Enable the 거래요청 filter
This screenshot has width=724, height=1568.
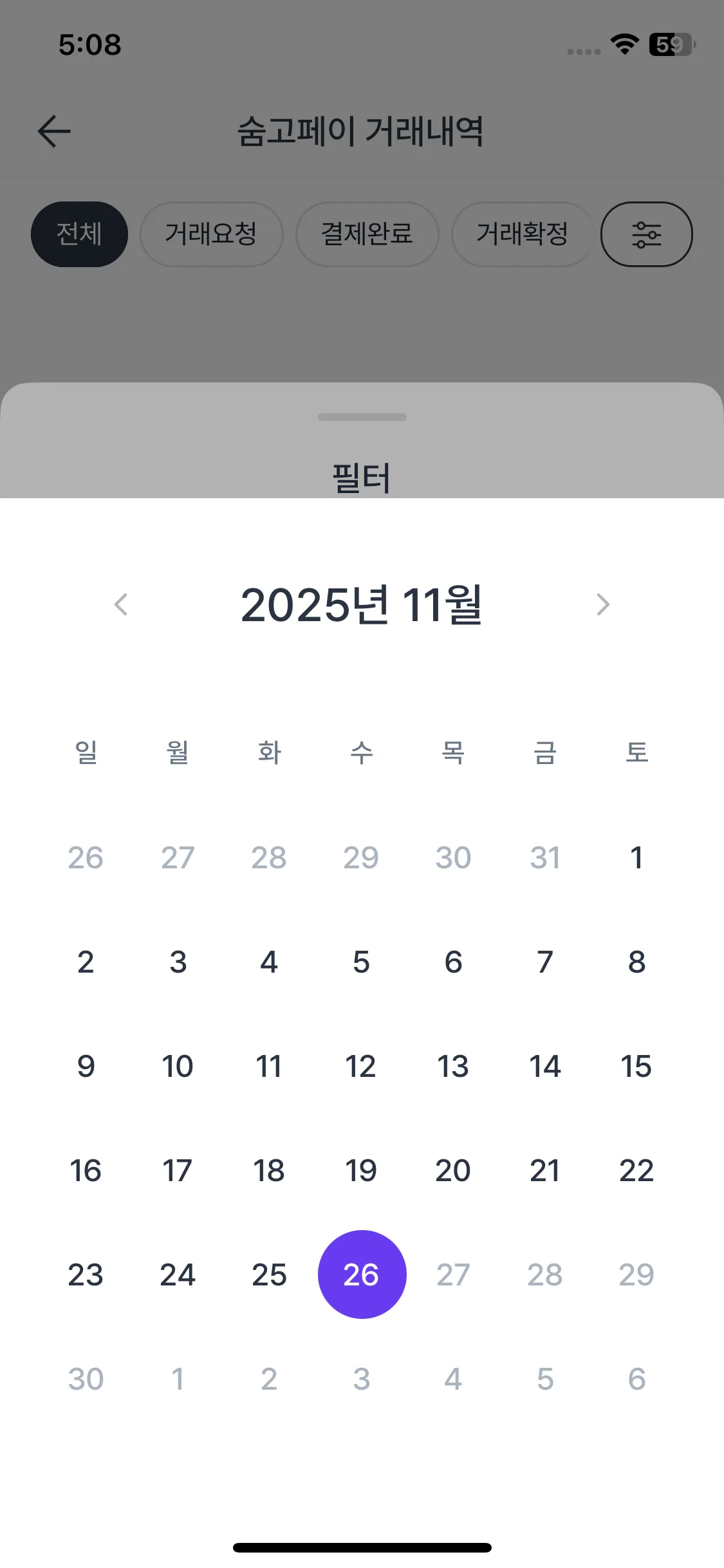point(212,234)
